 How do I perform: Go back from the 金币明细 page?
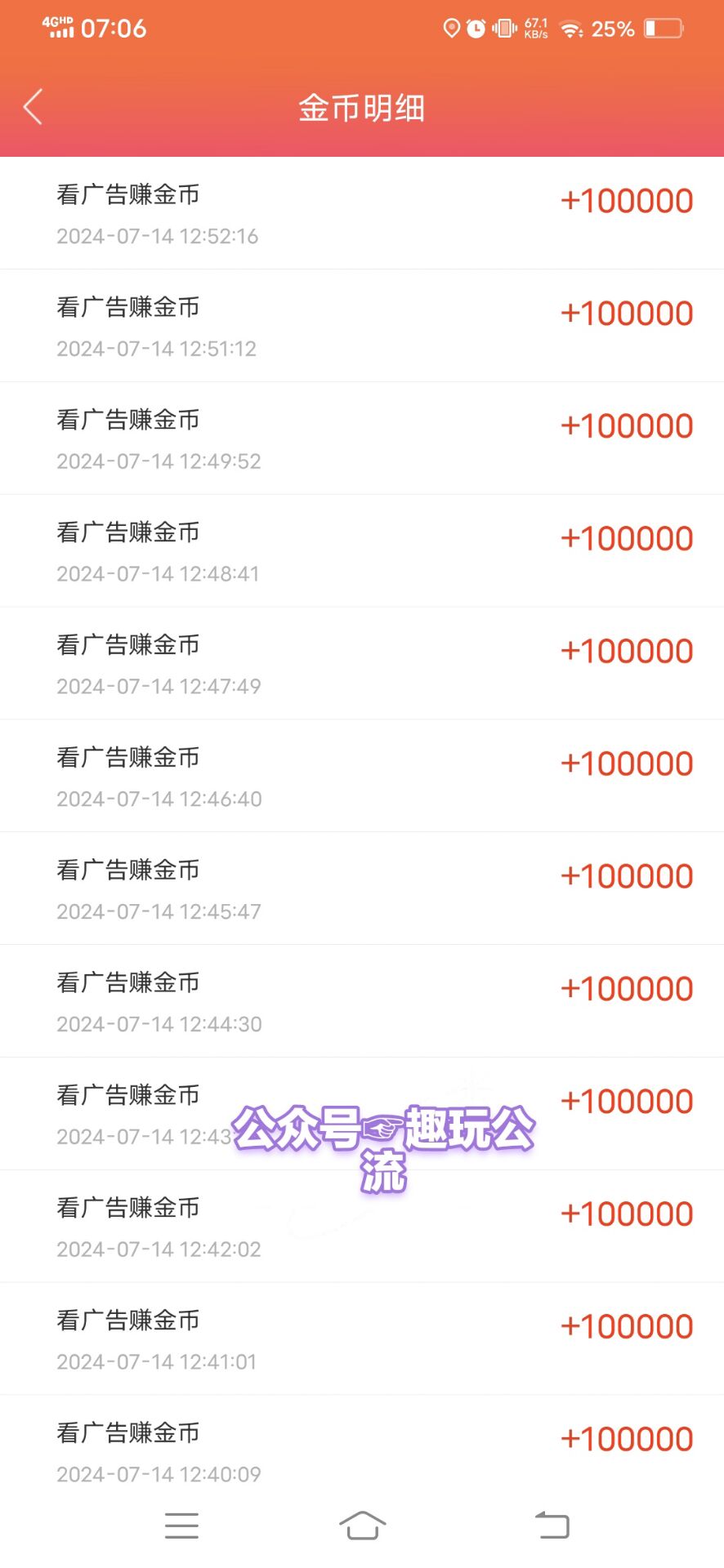coord(33,107)
